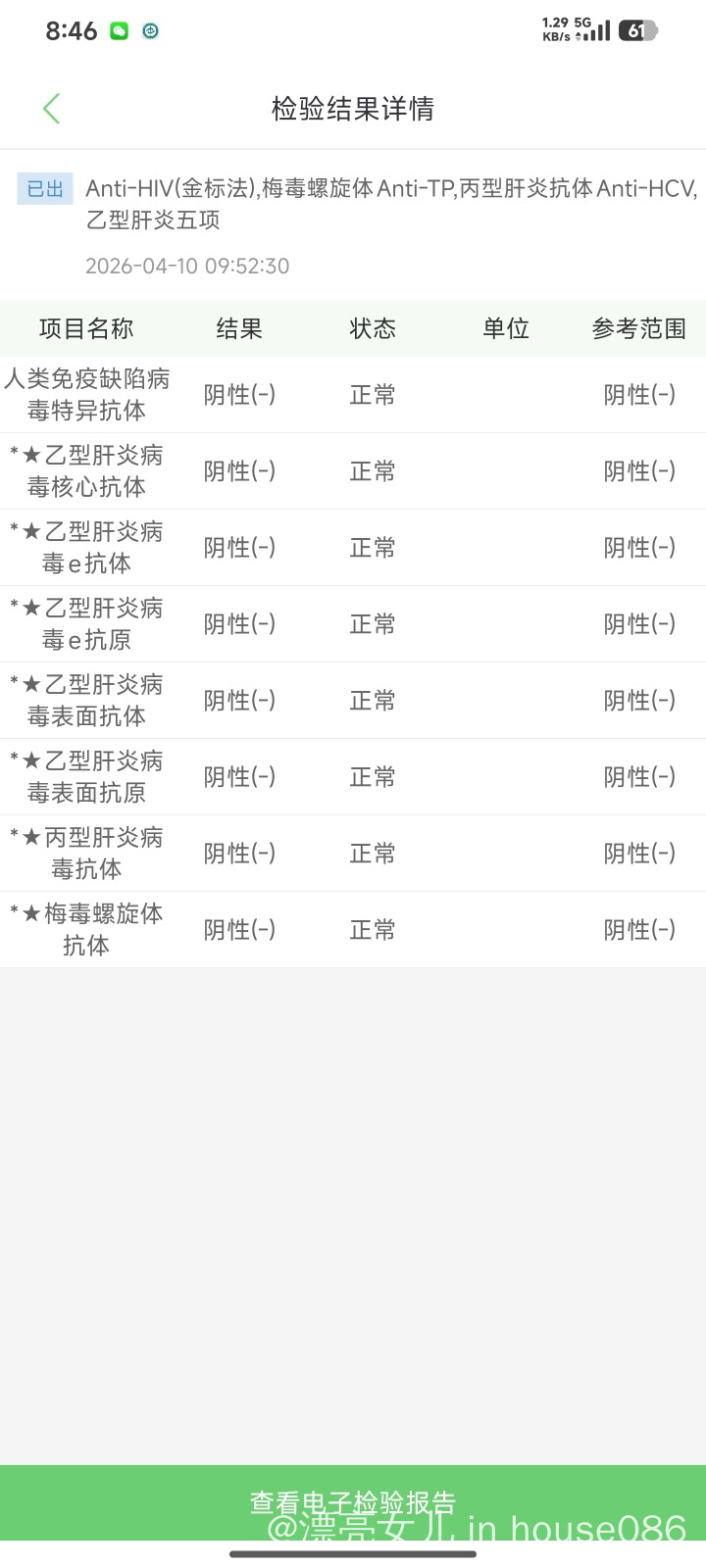
Task: Open 查看电子检验报告 electronic report
Action: coord(353,1503)
